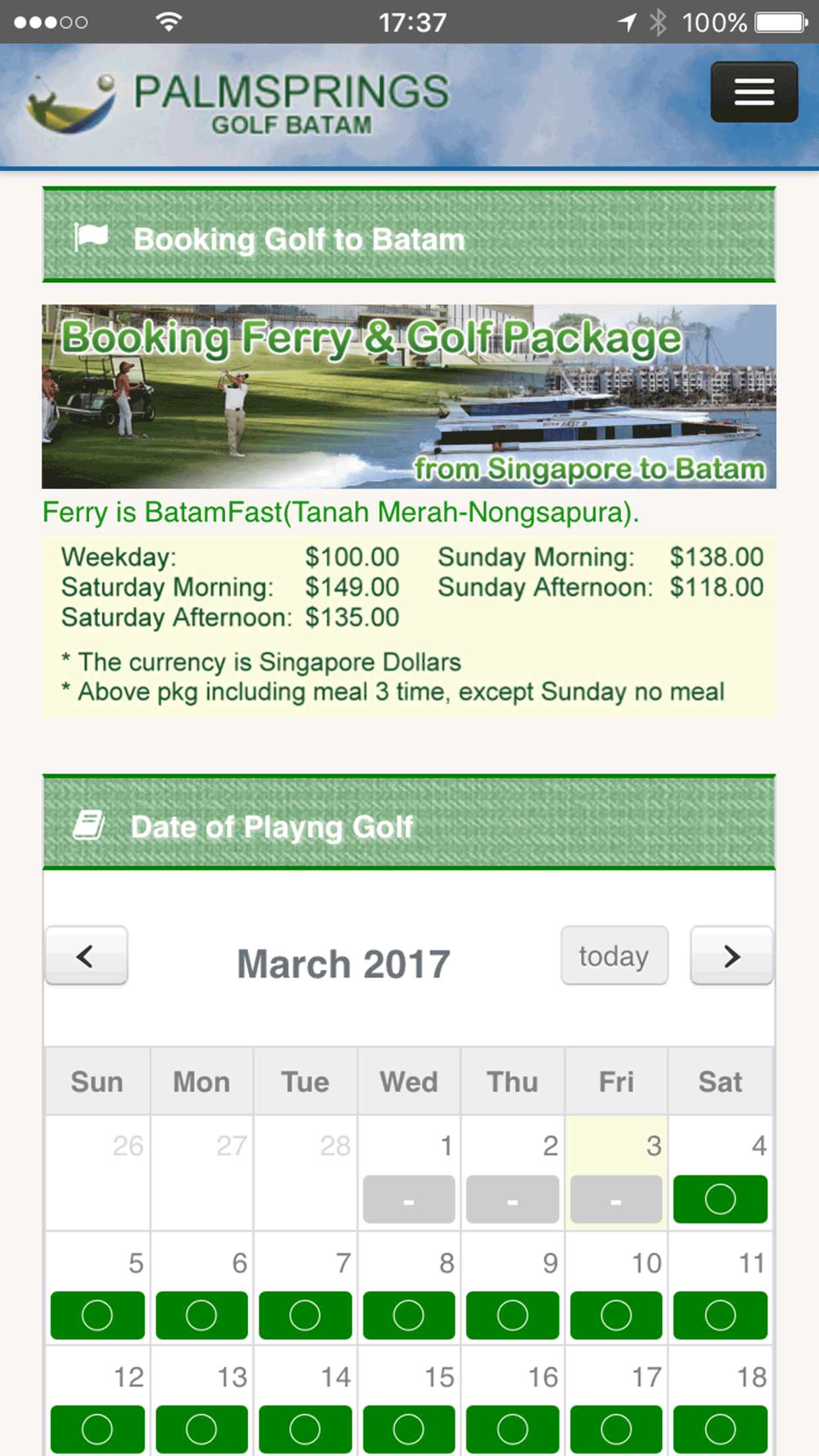Viewport: 819px width, 1456px height.
Task: Open the Ferry & Golf Package banner
Action: click(x=409, y=396)
